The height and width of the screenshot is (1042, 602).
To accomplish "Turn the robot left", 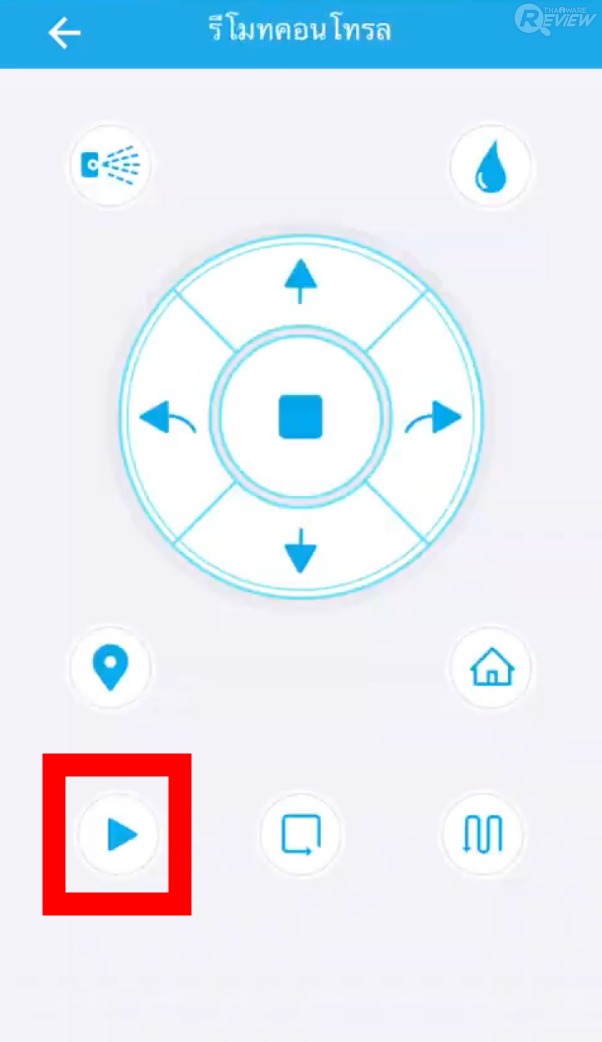I will tap(167, 417).
